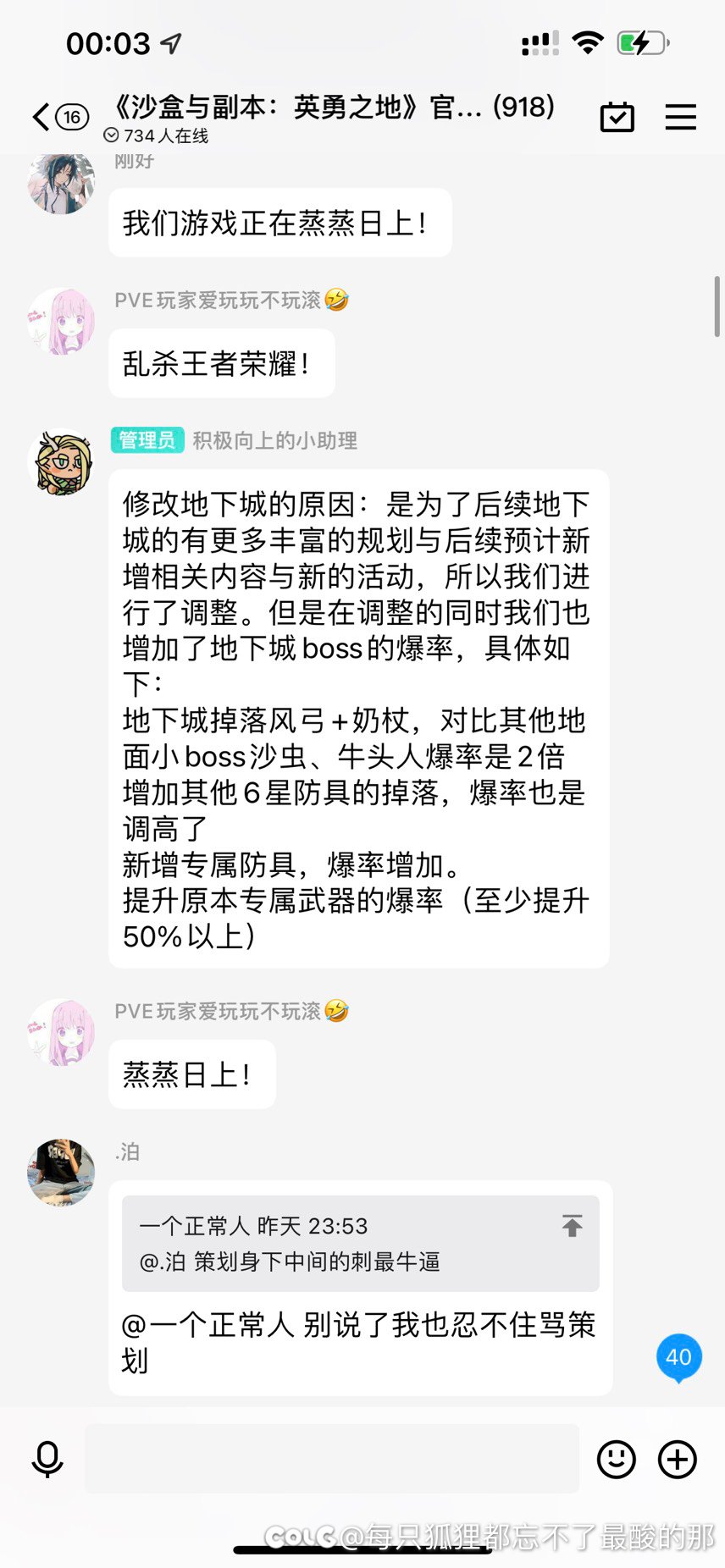Open the plus attachments menu
The height and width of the screenshot is (1568, 725).
678,1459
